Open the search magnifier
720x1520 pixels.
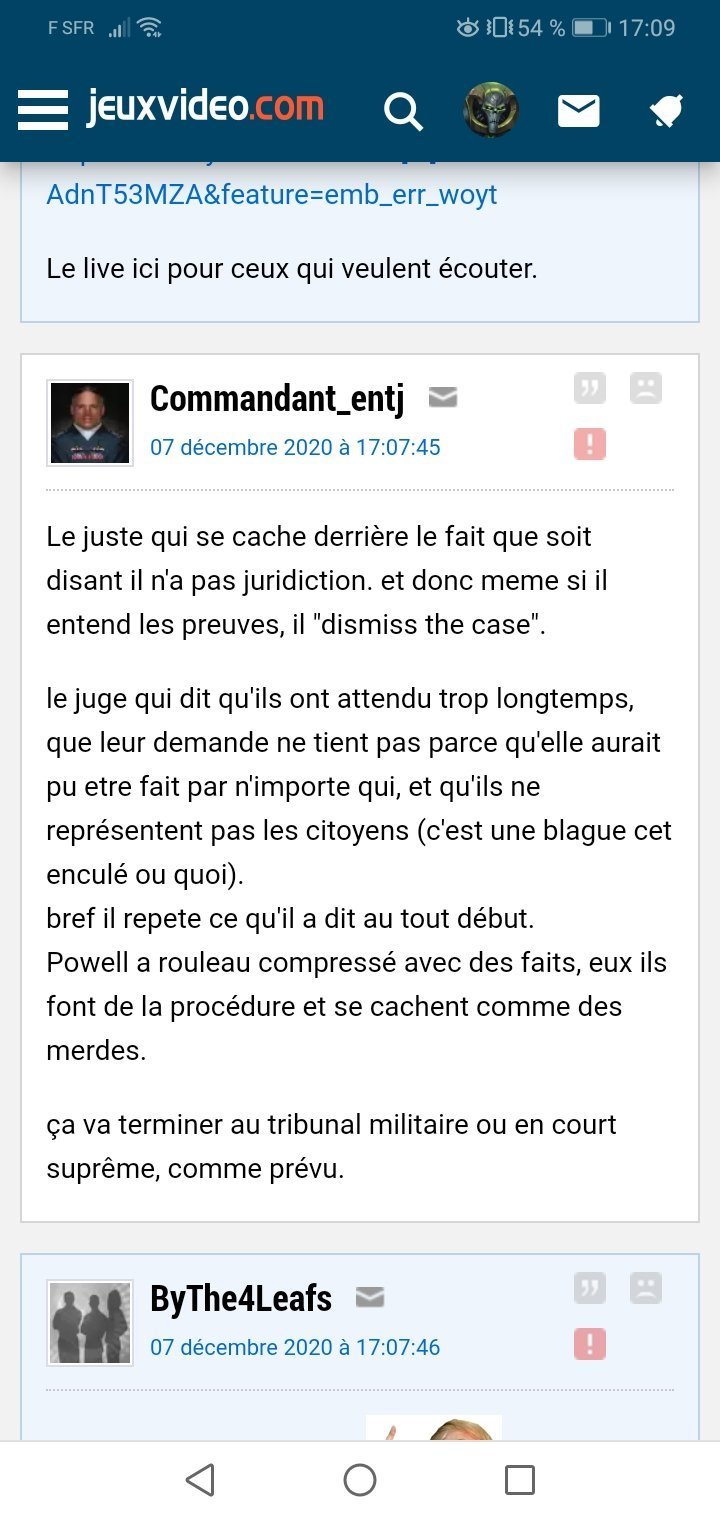click(x=403, y=111)
